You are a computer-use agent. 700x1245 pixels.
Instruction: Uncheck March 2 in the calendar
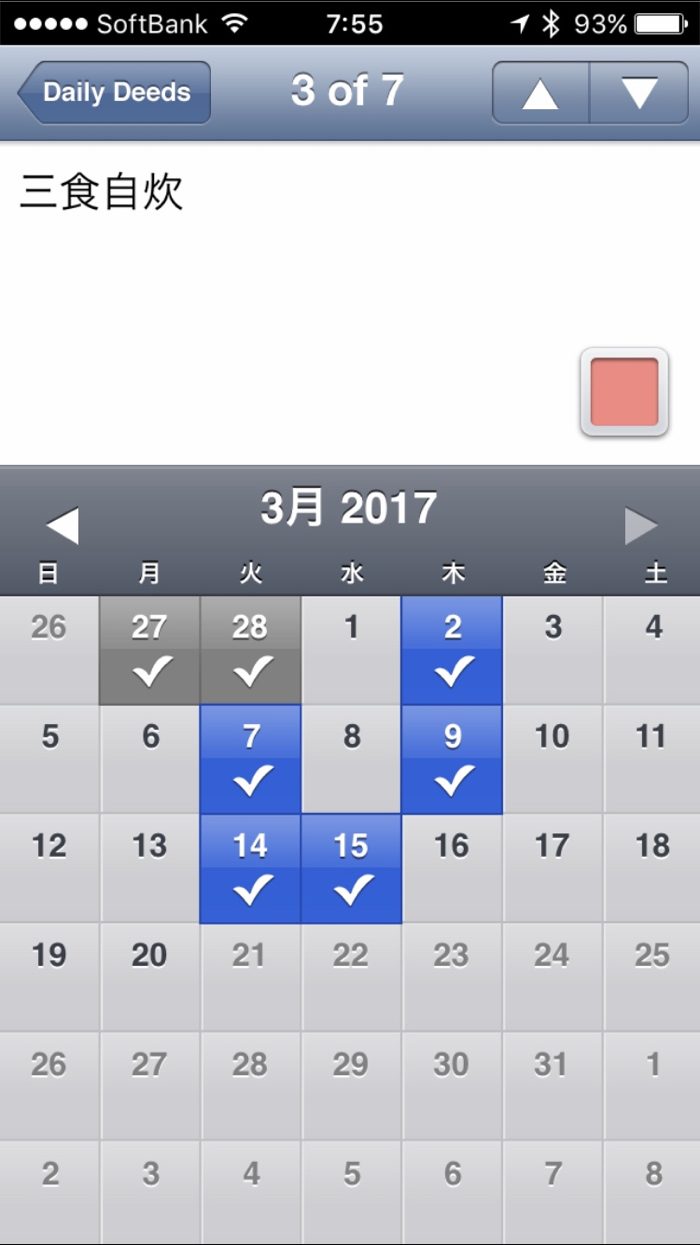pyautogui.click(x=452, y=650)
